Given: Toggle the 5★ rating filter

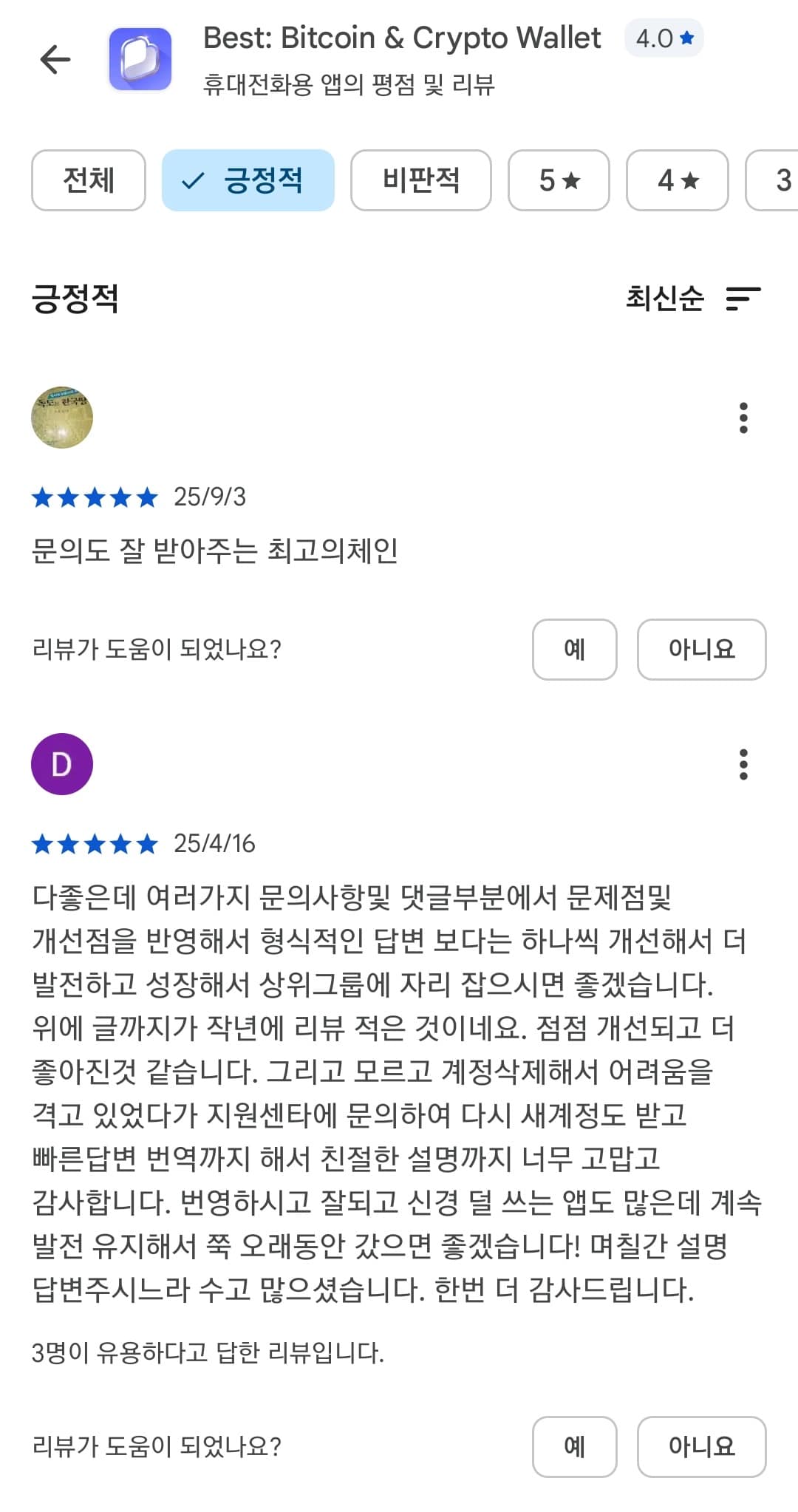Looking at the screenshot, I should 558,180.
